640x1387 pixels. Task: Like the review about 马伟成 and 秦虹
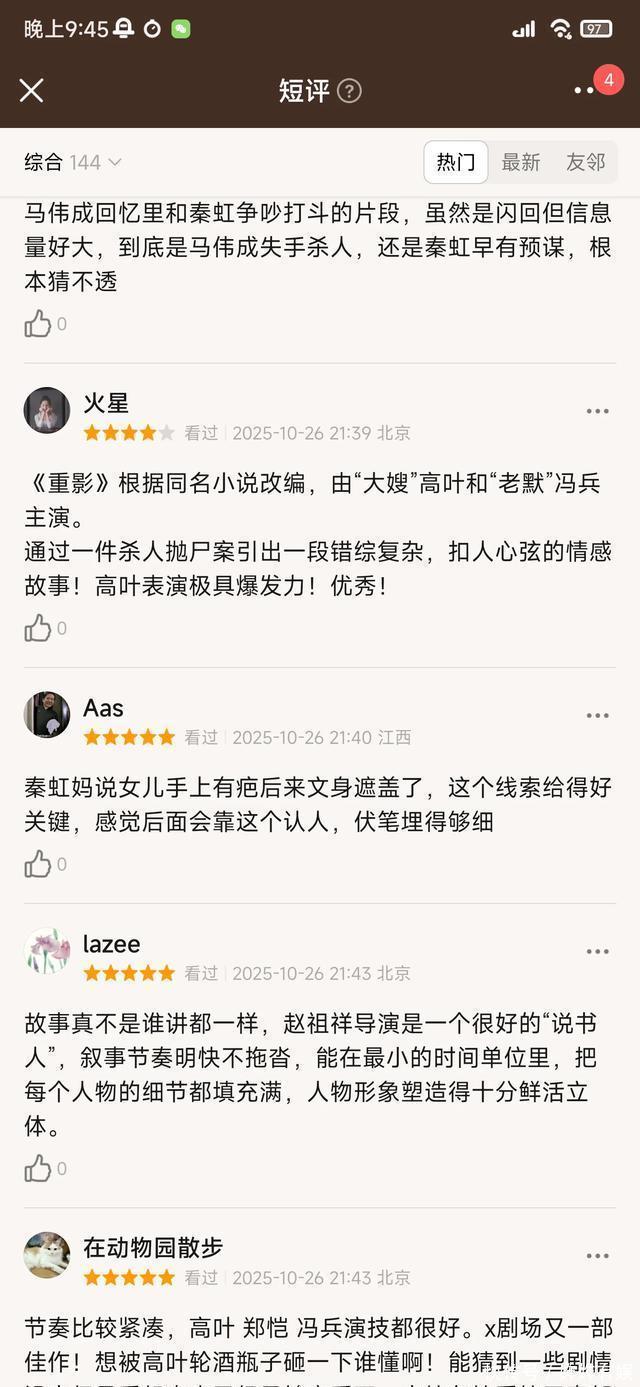coord(38,323)
